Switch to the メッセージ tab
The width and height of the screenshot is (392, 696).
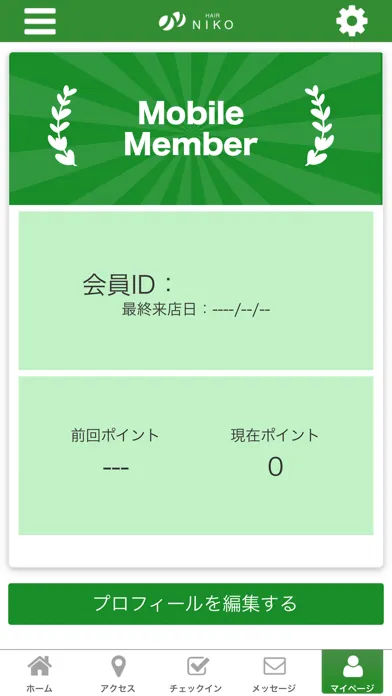click(274, 672)
